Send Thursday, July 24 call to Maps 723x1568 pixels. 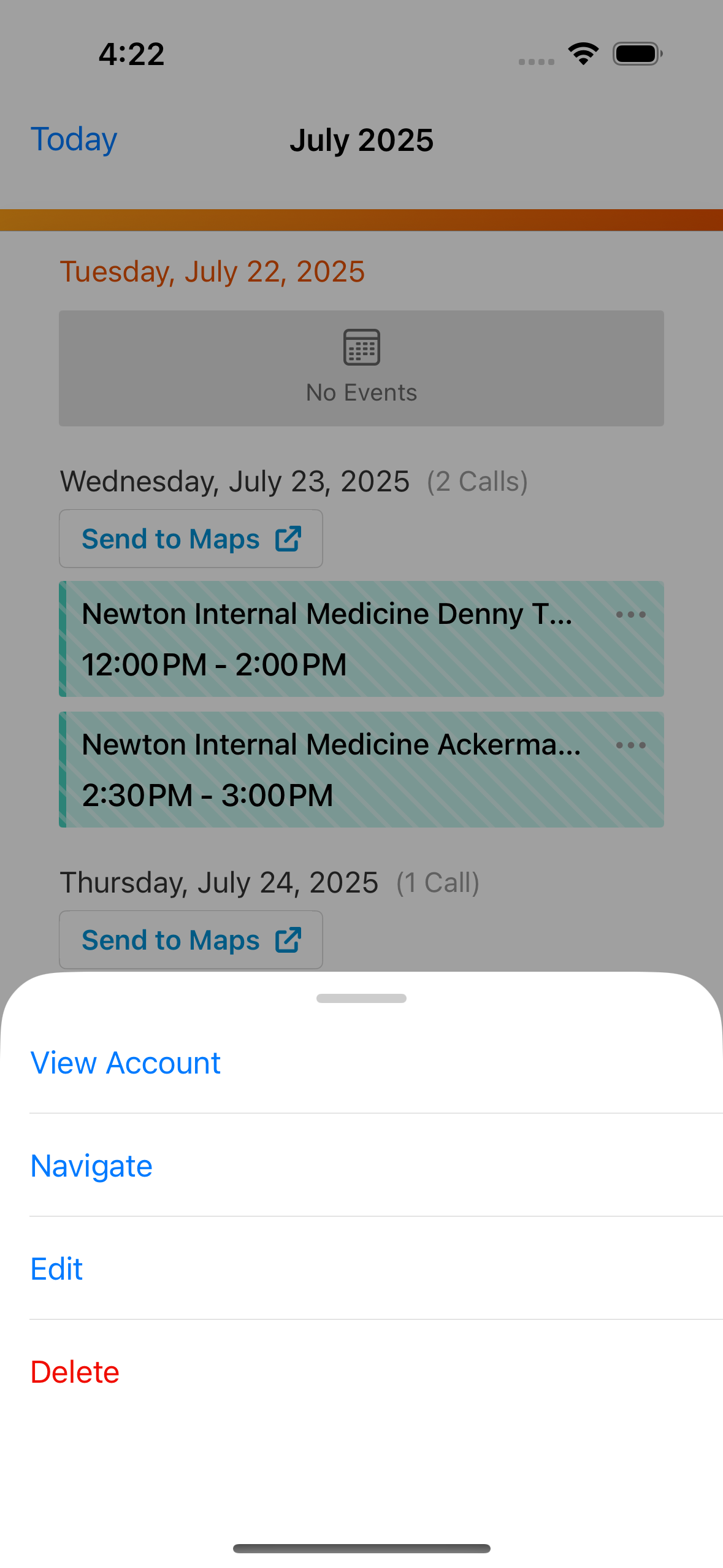pyautogui.click(x=191, y=940)
